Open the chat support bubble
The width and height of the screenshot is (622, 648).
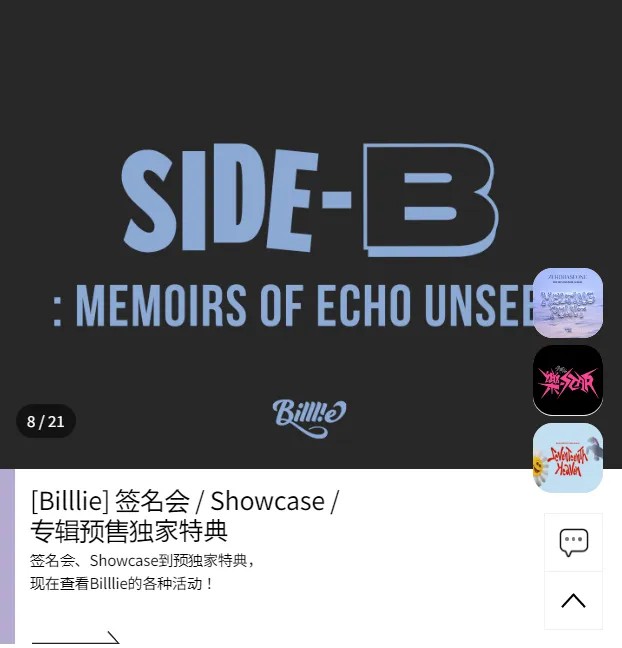tap(573, 543)
